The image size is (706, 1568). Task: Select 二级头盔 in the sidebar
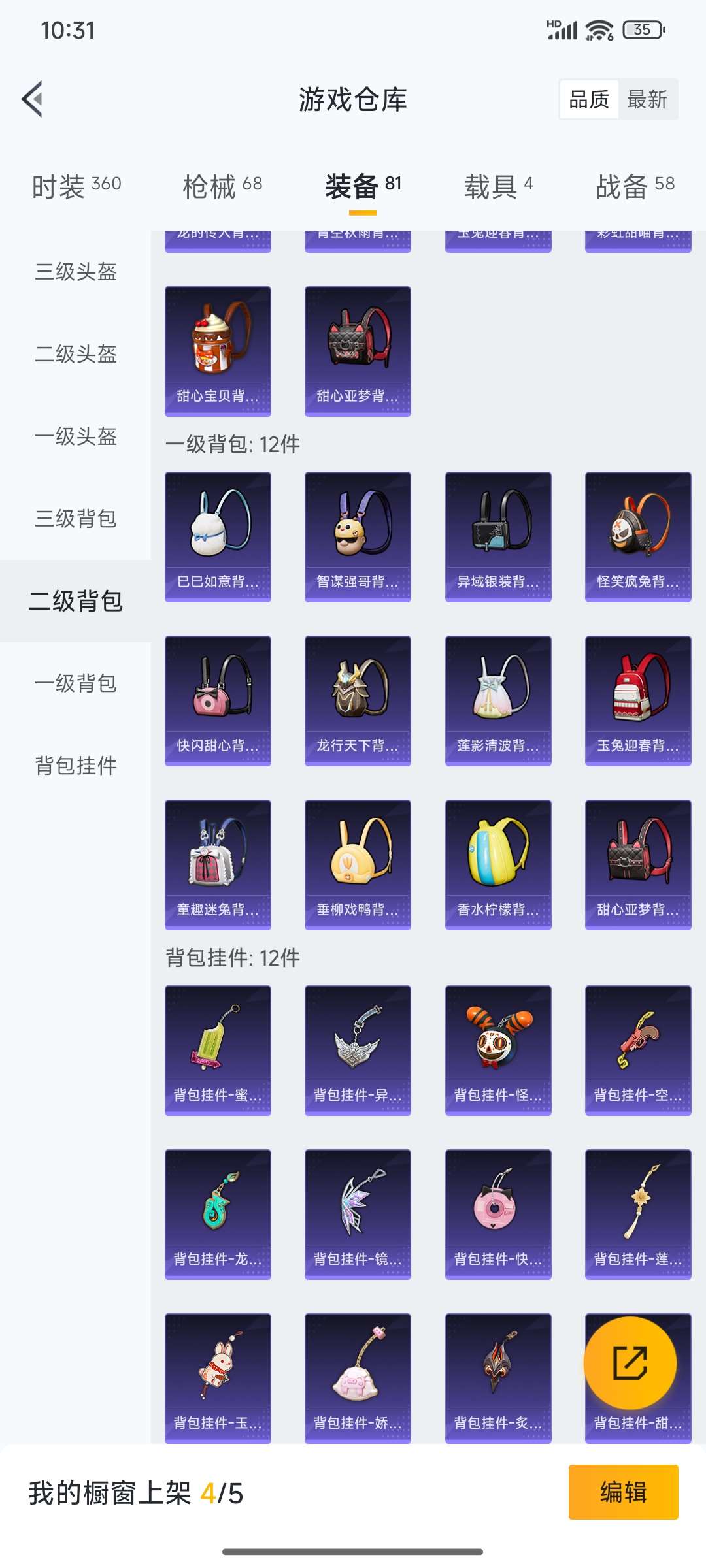(x=76, y=354)
